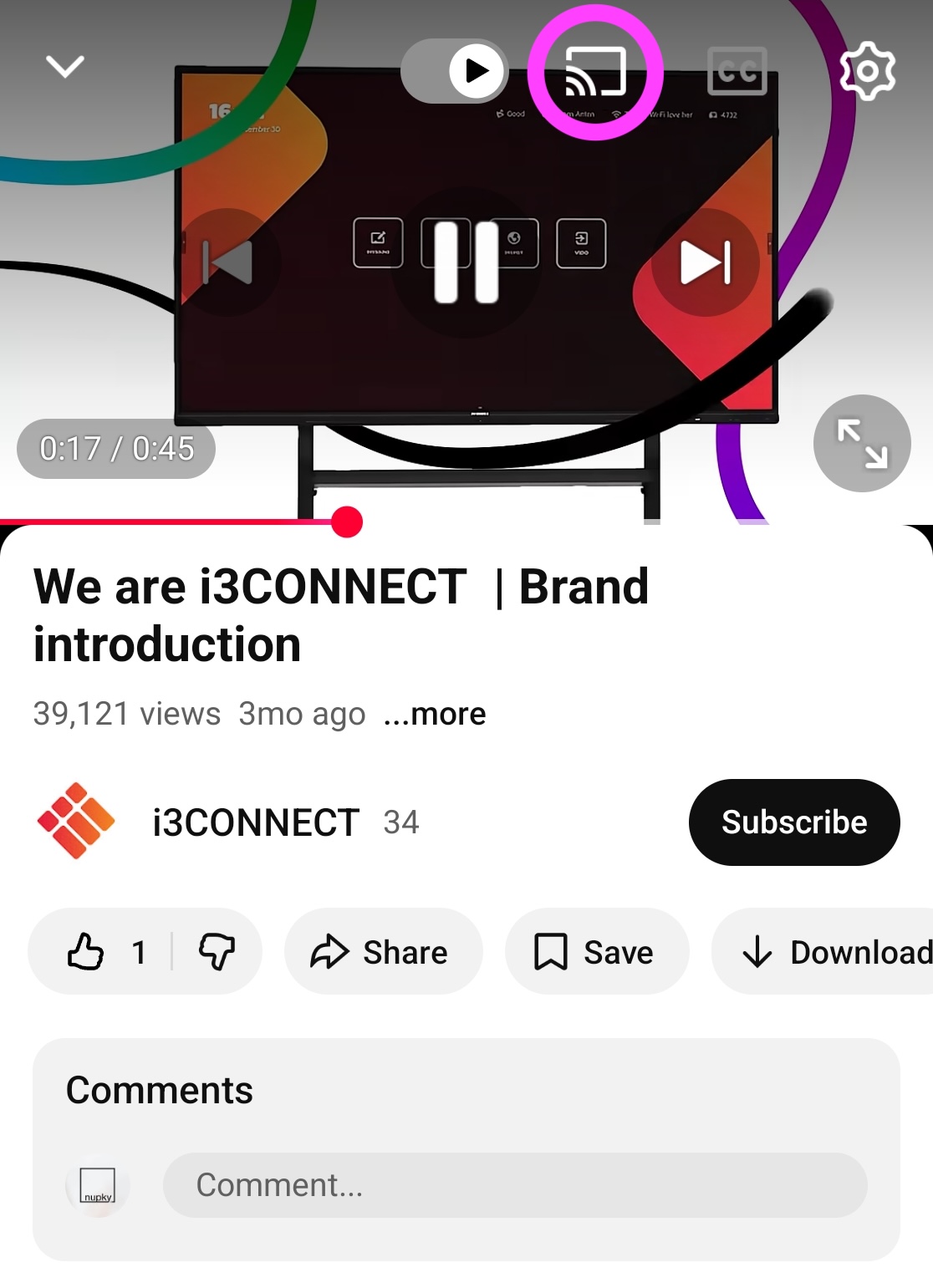Tap the red progress bar scrubber

347,522
